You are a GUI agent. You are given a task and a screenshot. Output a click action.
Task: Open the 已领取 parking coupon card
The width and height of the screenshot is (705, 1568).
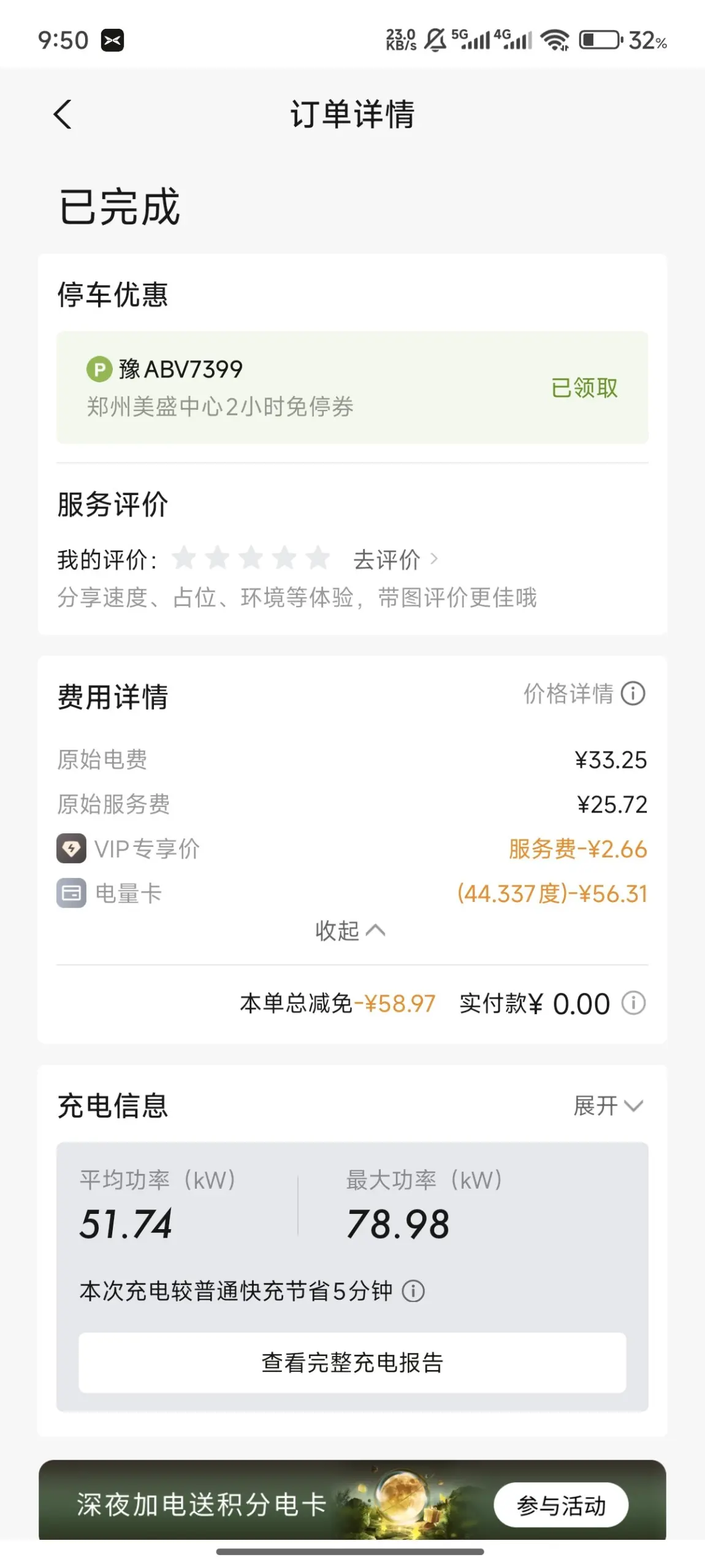pyautogui.click(x=352, y=387)
